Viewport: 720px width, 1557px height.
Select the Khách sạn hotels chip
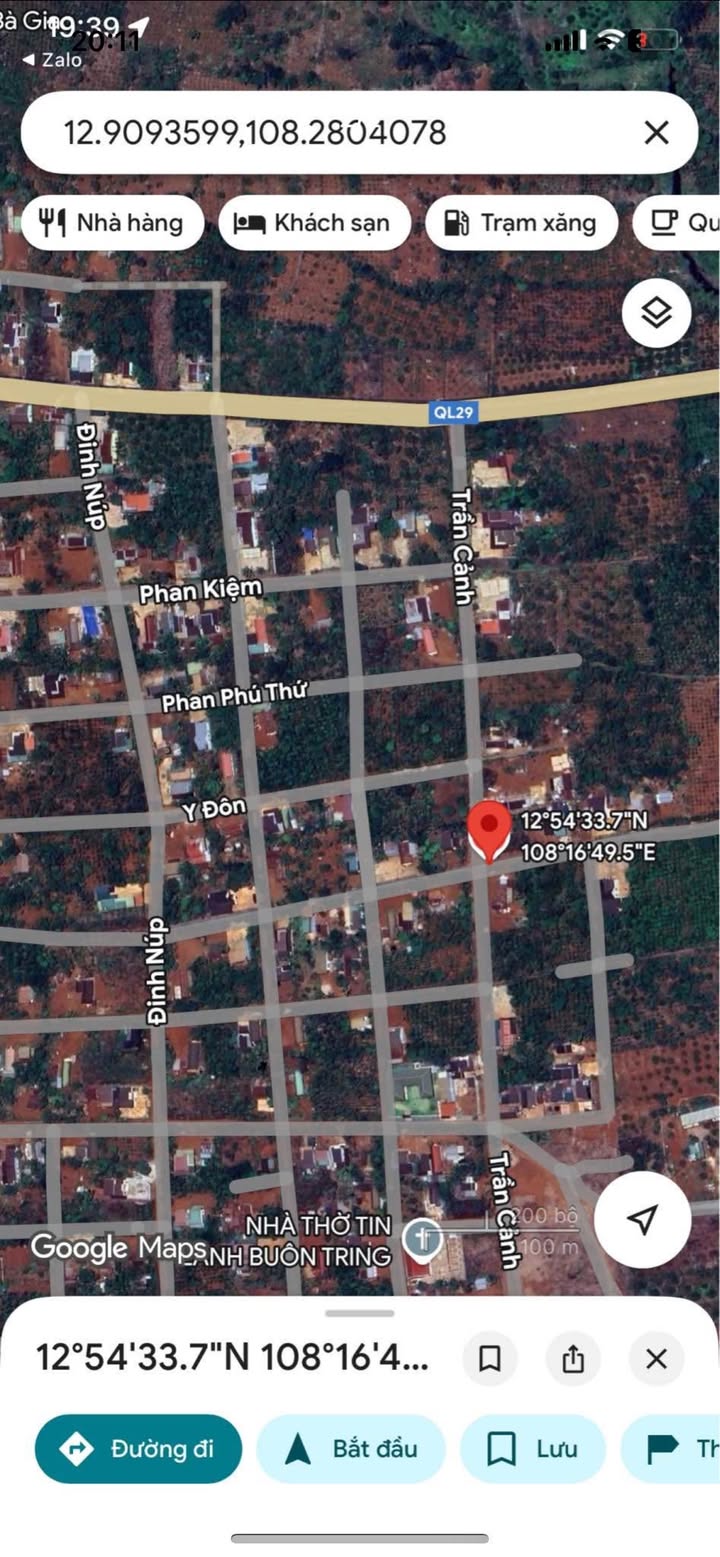(x=313, y=222)
